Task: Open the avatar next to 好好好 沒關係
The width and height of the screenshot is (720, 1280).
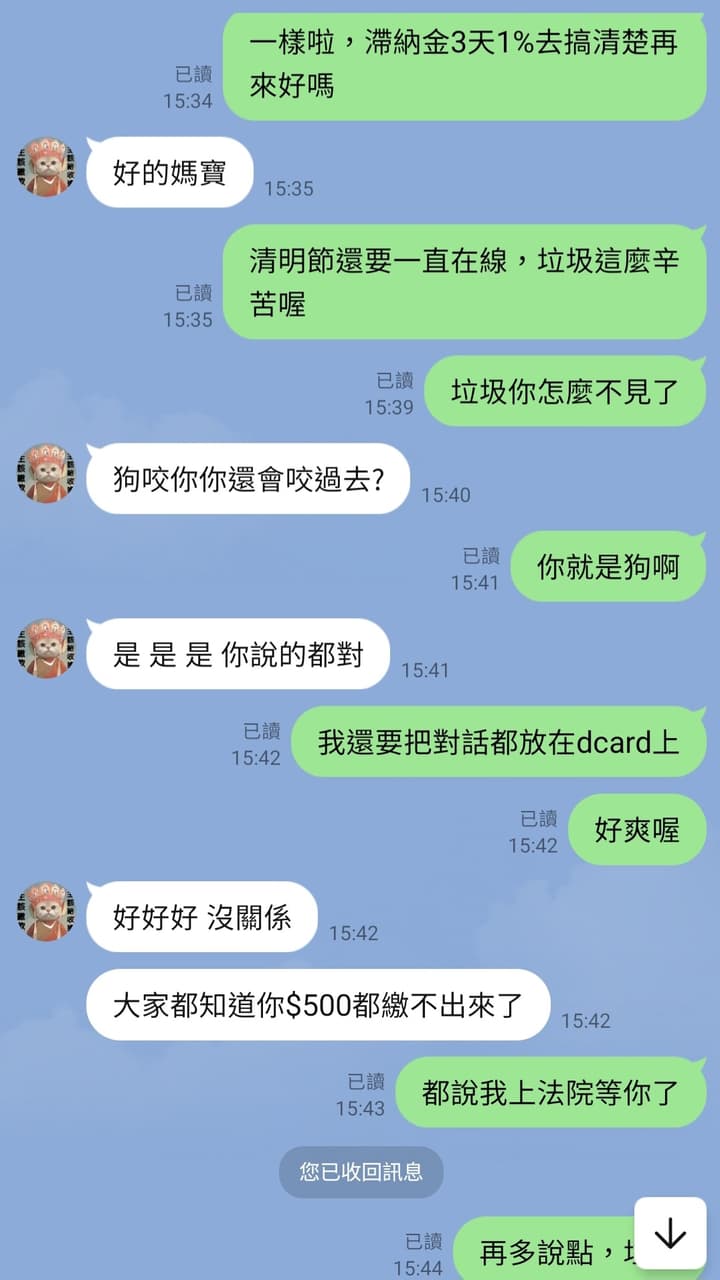Action: [46, 911]
